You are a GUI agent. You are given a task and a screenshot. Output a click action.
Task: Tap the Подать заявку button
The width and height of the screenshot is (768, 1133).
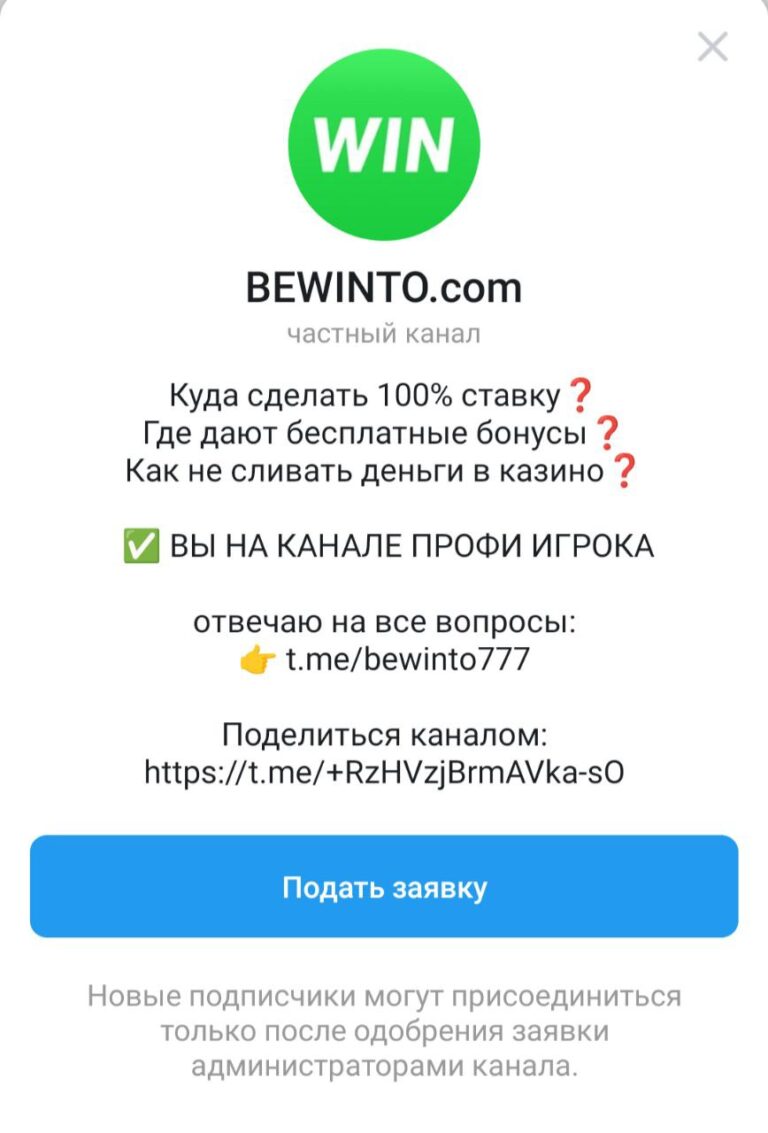[x=384, y=887]
